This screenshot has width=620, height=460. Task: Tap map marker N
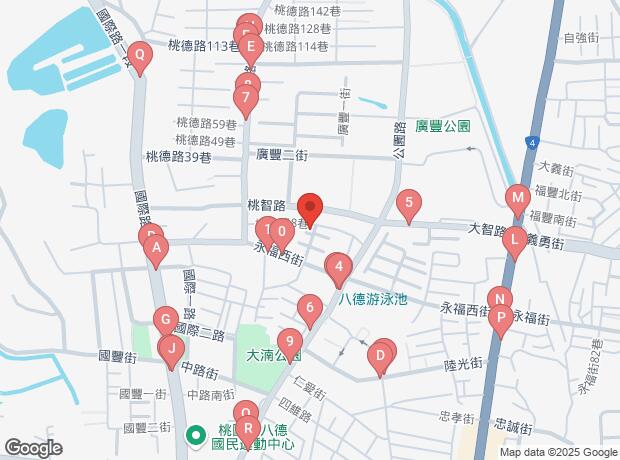[501, 299]
